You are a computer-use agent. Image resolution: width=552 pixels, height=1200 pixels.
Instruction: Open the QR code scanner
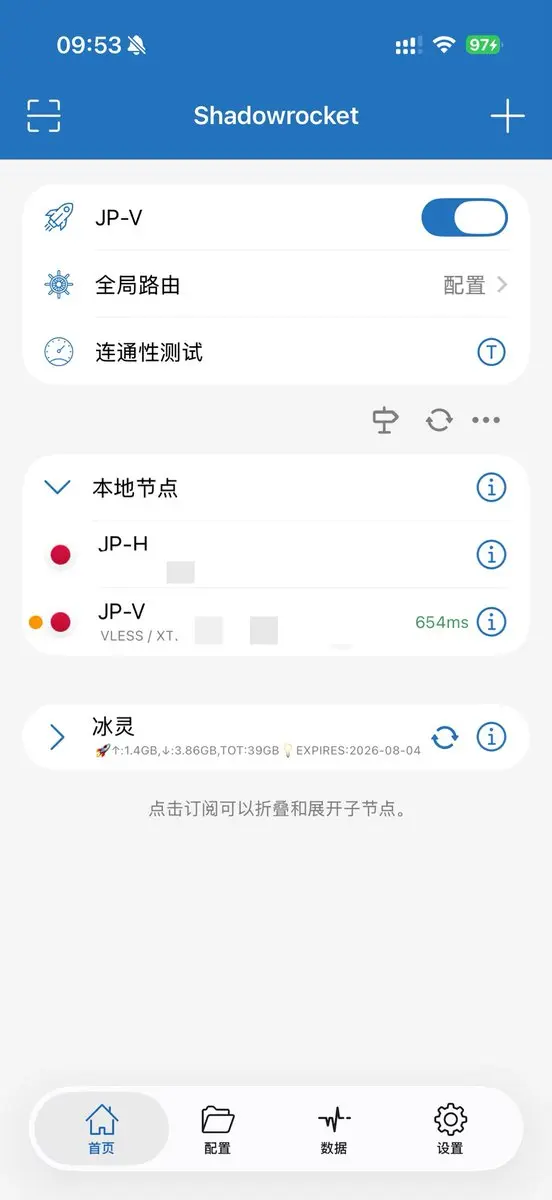(44, 116)
